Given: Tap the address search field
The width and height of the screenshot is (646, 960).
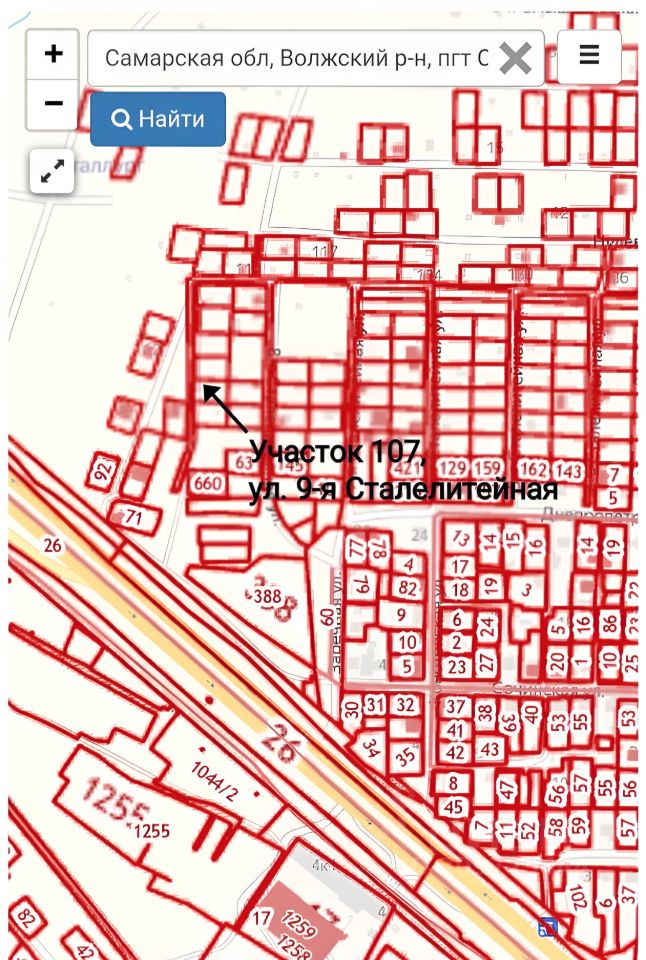Looking at the screenshot, I should [295, 58].
